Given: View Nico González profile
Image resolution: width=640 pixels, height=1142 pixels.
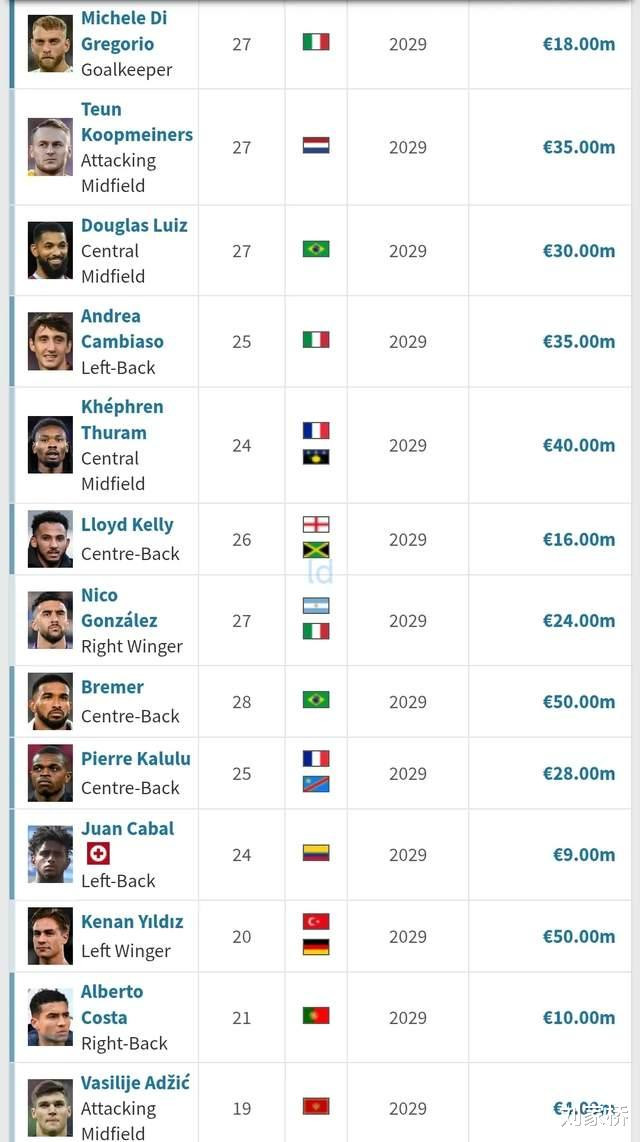Looking at the screenshot, I should pyautogui.click(x=119, y=607).
